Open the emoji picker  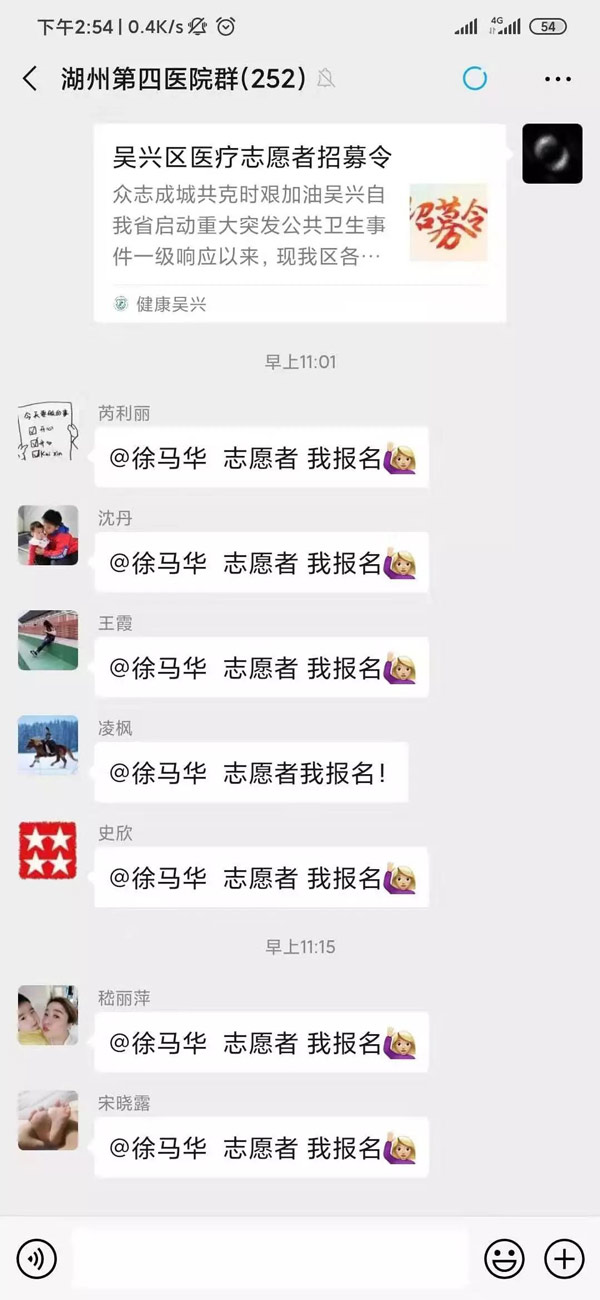click(x=504, y=1258)
